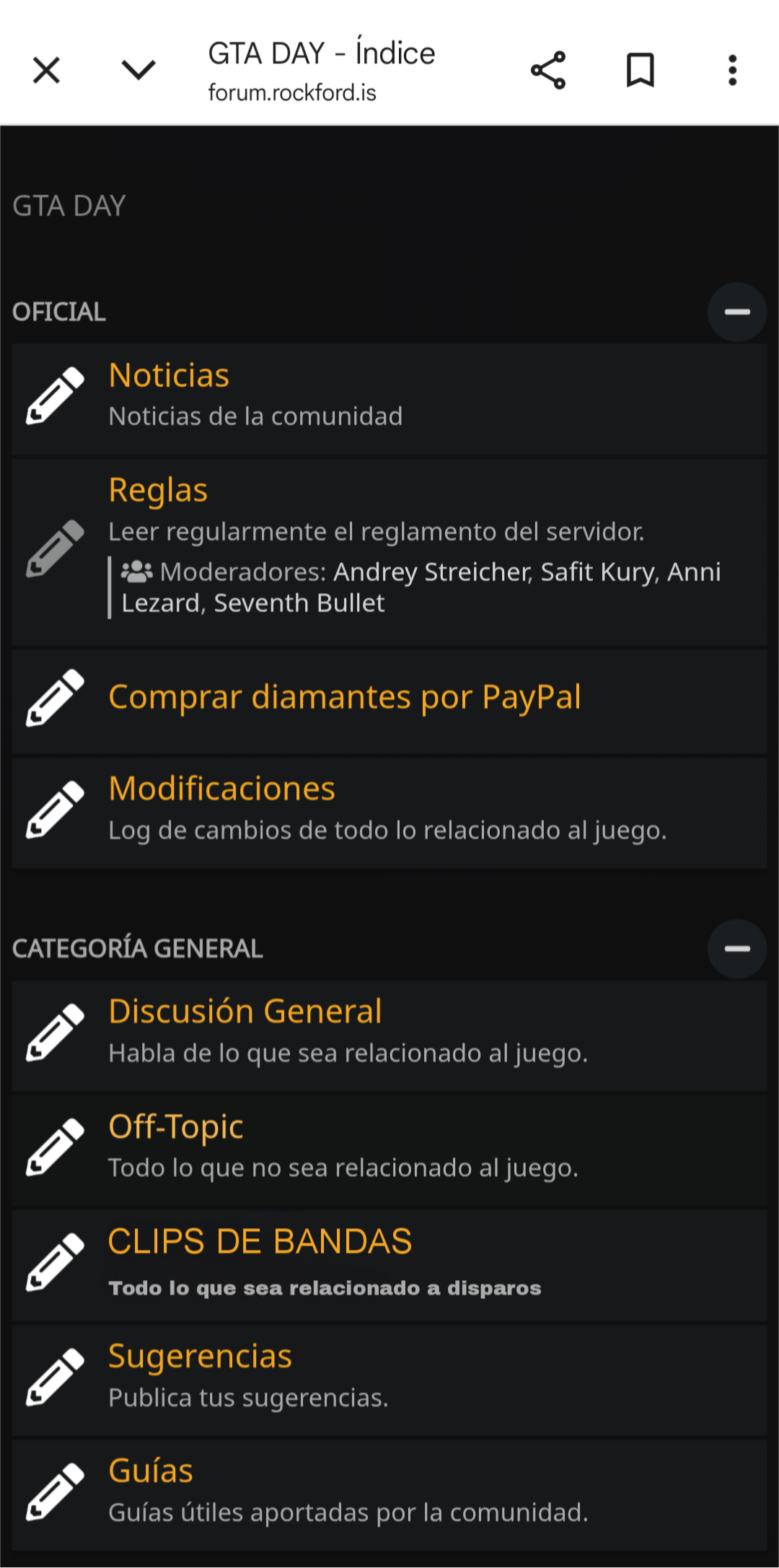This screenshot has height=1568, width=779.
Task: View moderator Andrey Streicher's profile
Action: 432,572
